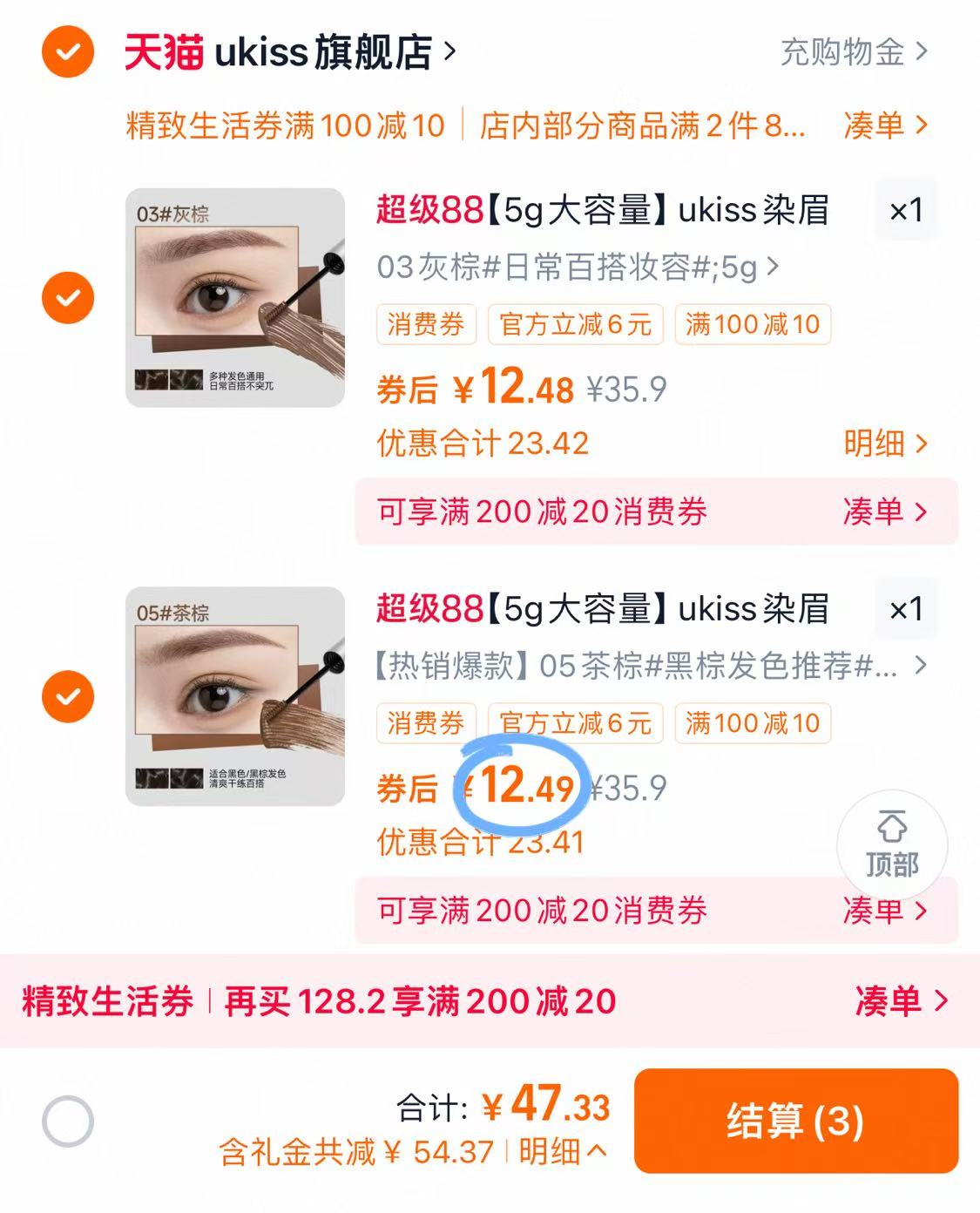Deselect the 05茶棕 item checkbox
The image size is (980, 1213).
pyautogui.click(x=66, y=697)
